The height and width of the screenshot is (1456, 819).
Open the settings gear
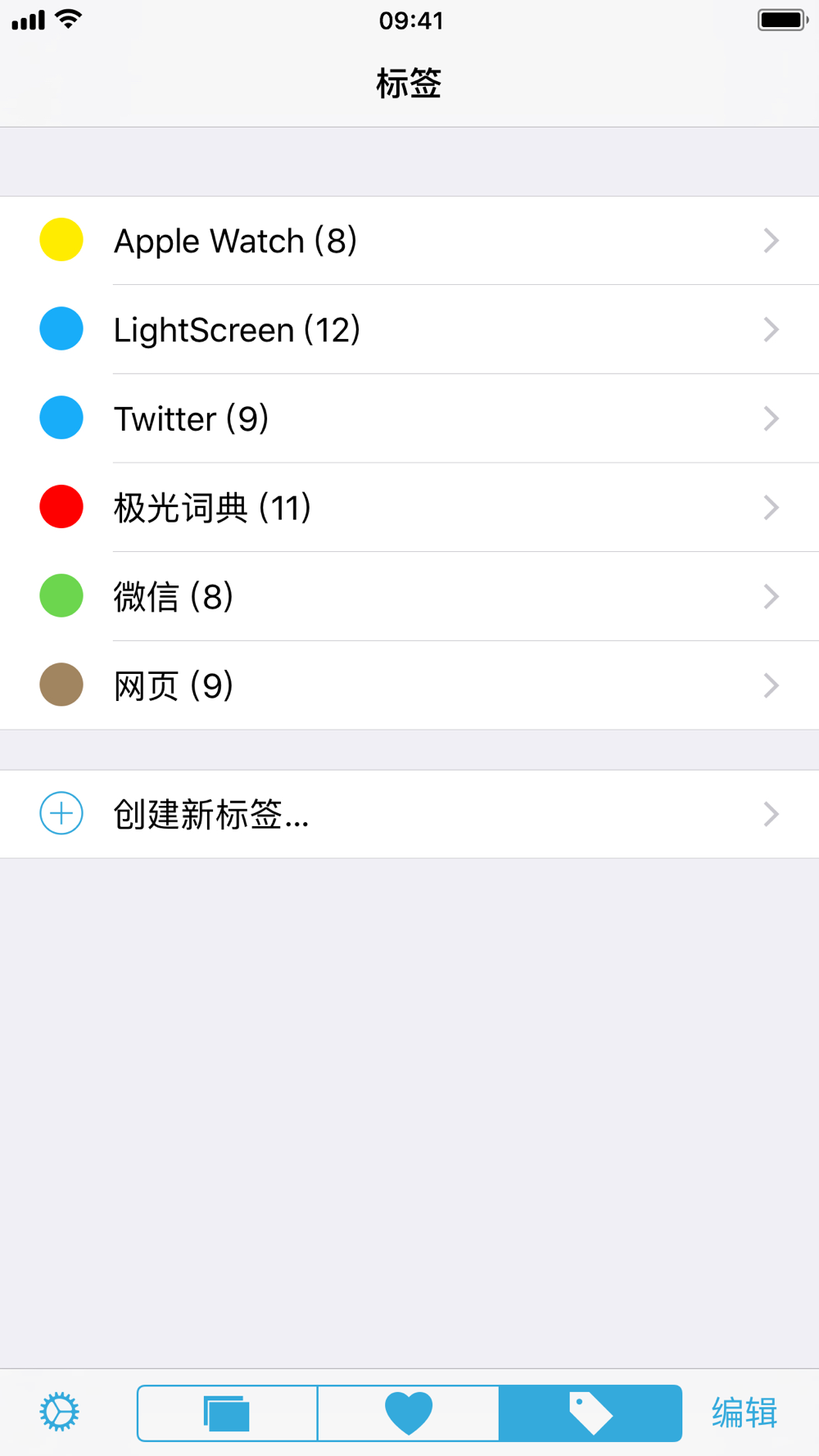(59, 1412)
